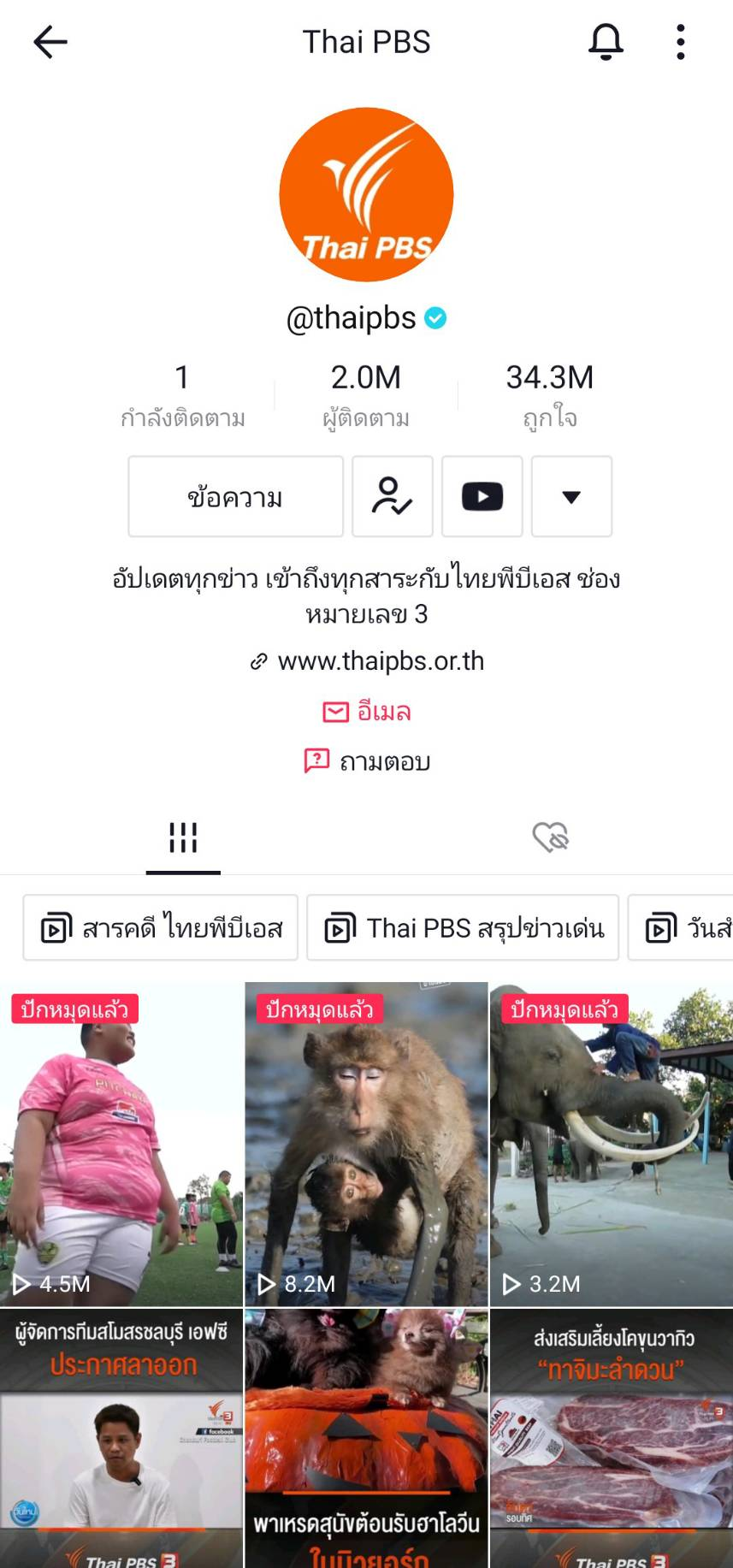Open the ประกาศลาออก Chonburi FC video
Viewport: 733px width, 1568px height.
click(121, 1438)
